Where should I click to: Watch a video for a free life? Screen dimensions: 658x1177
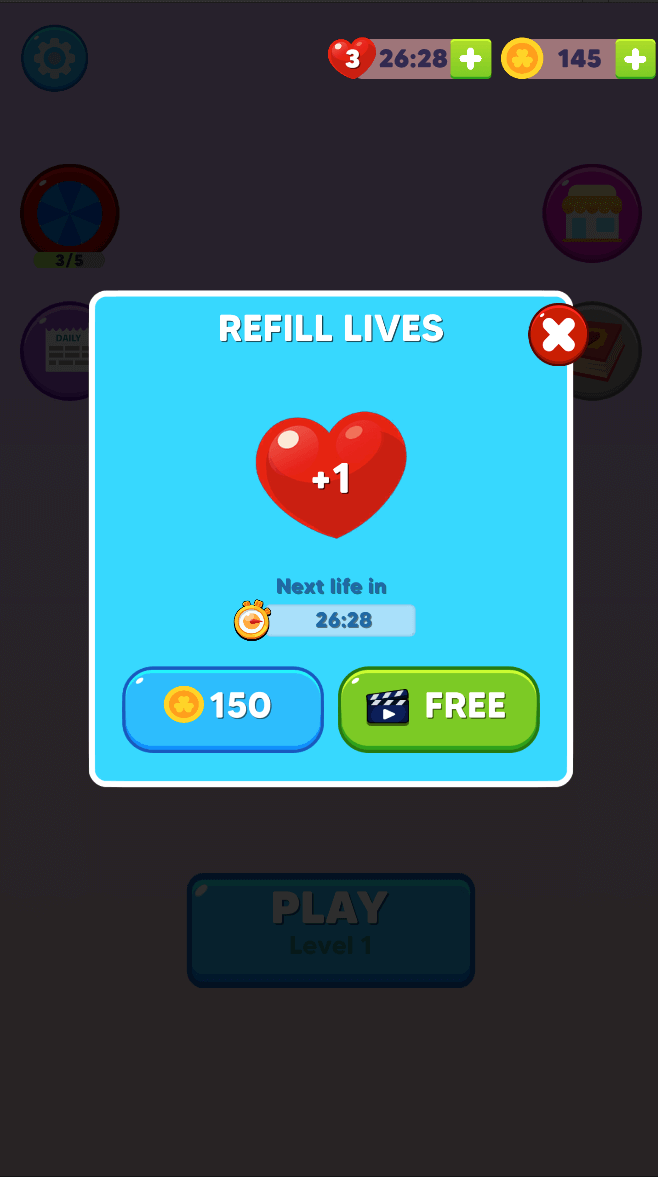click(438, 708)
